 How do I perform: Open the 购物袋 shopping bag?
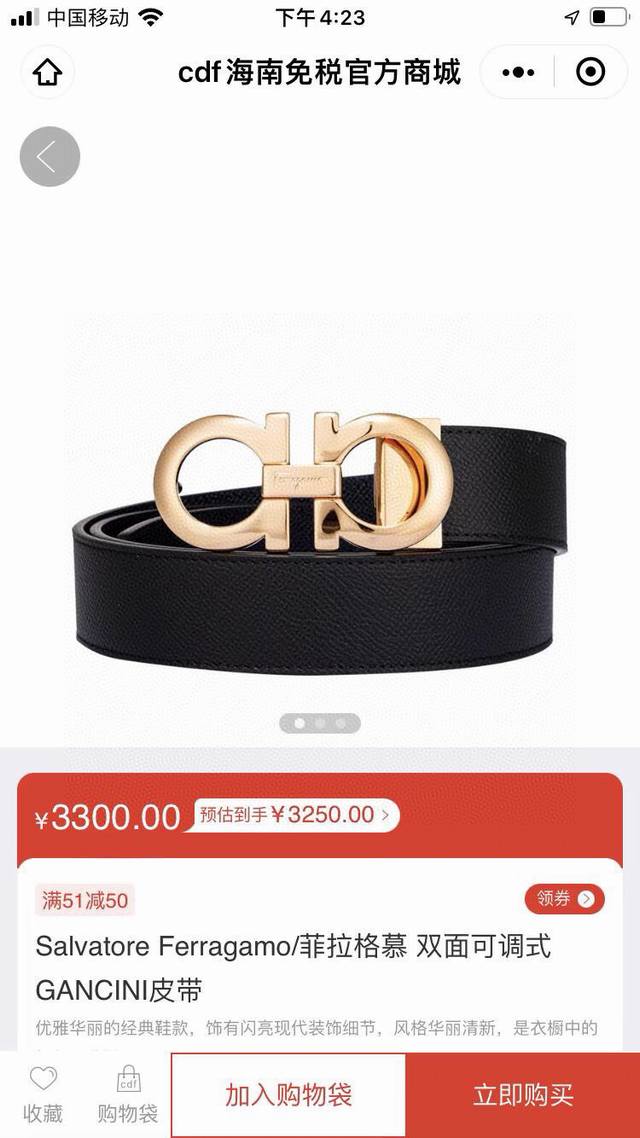pyautogui.click(x=128, y=1095)
